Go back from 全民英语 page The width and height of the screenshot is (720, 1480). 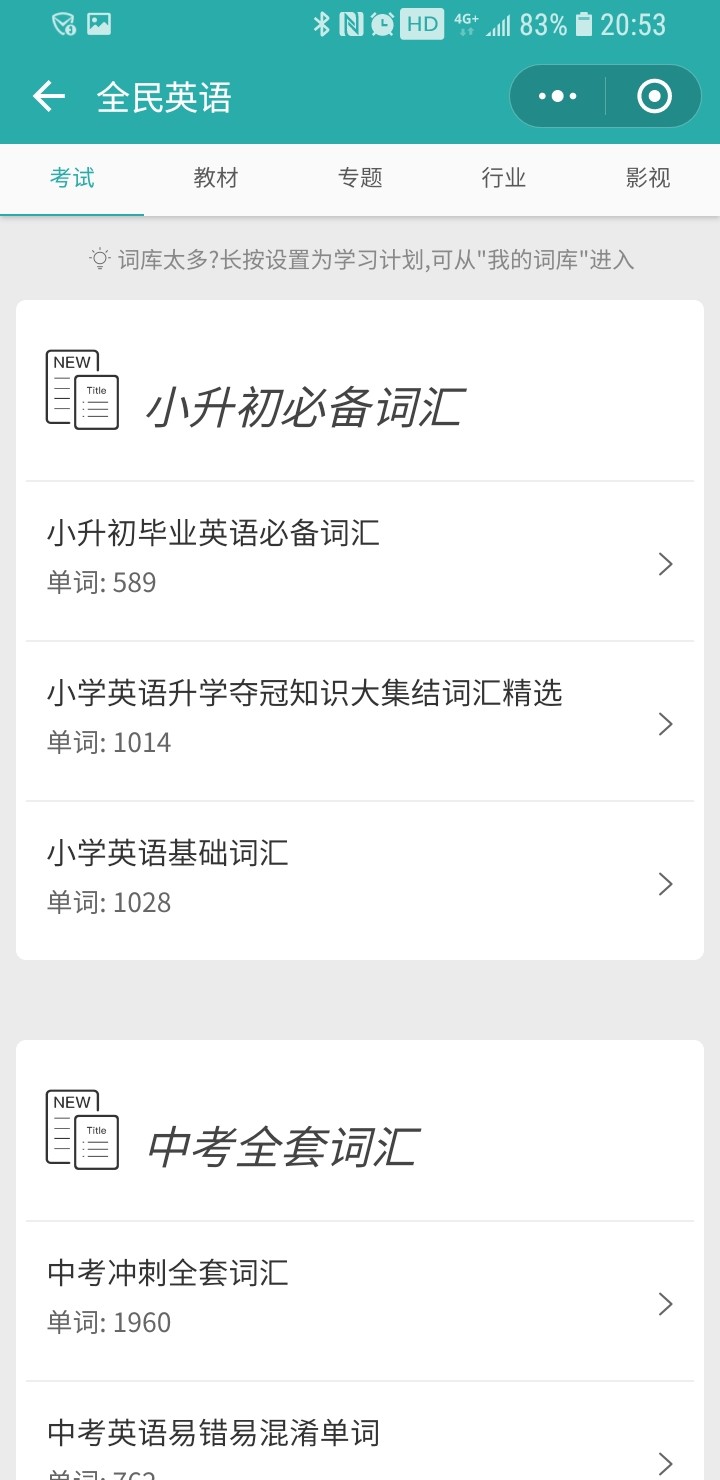coord(48,97)
